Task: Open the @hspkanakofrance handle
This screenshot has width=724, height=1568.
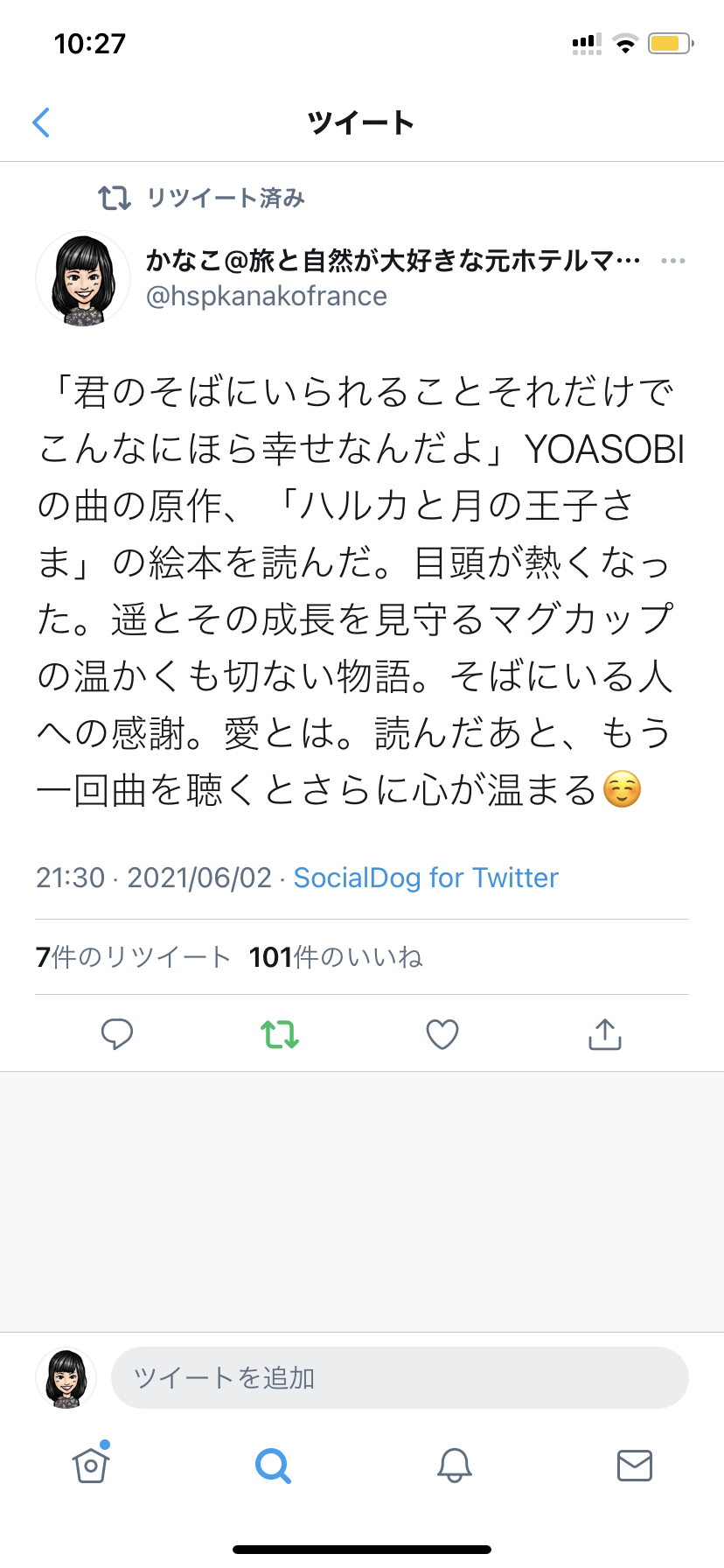Action: [266, 297]
